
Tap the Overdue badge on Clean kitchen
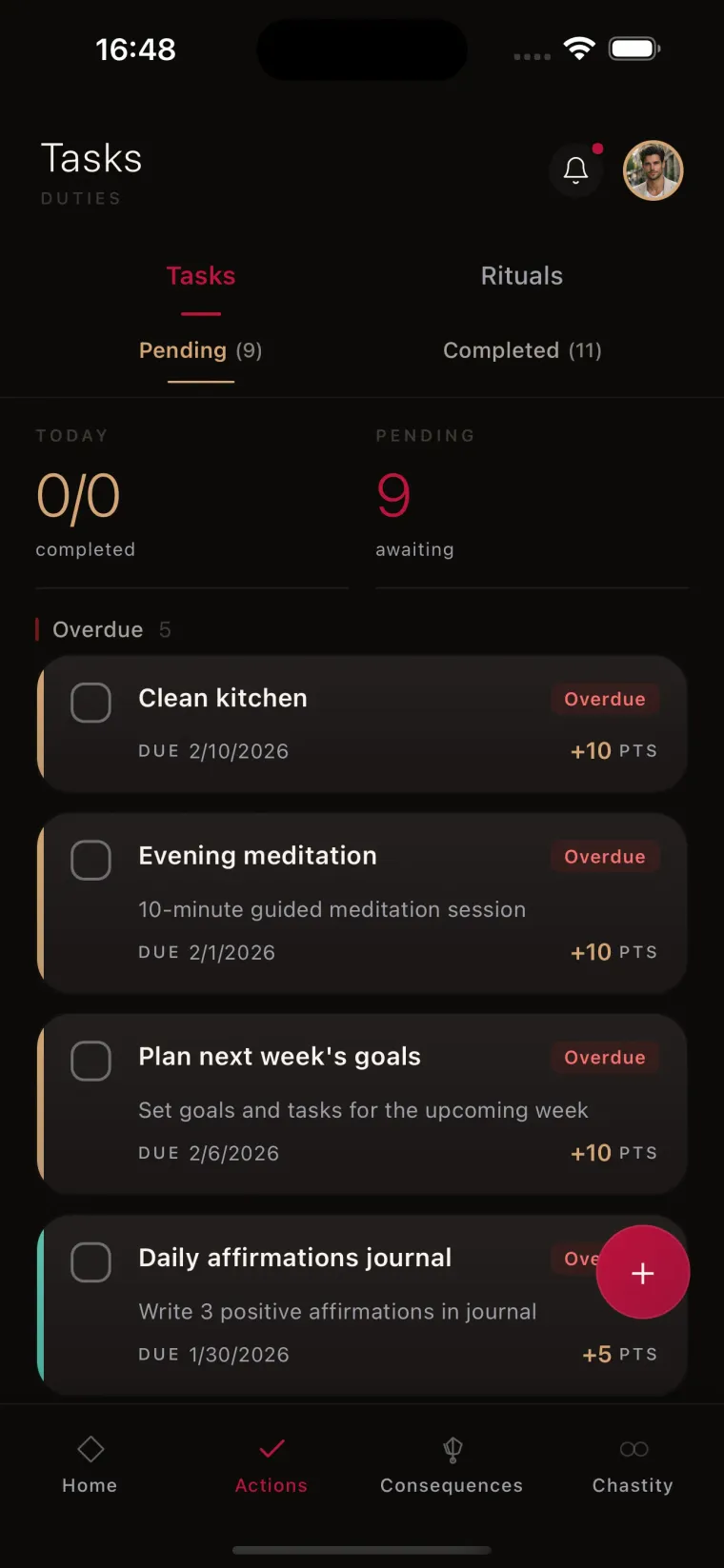click(x=605, y=699)
